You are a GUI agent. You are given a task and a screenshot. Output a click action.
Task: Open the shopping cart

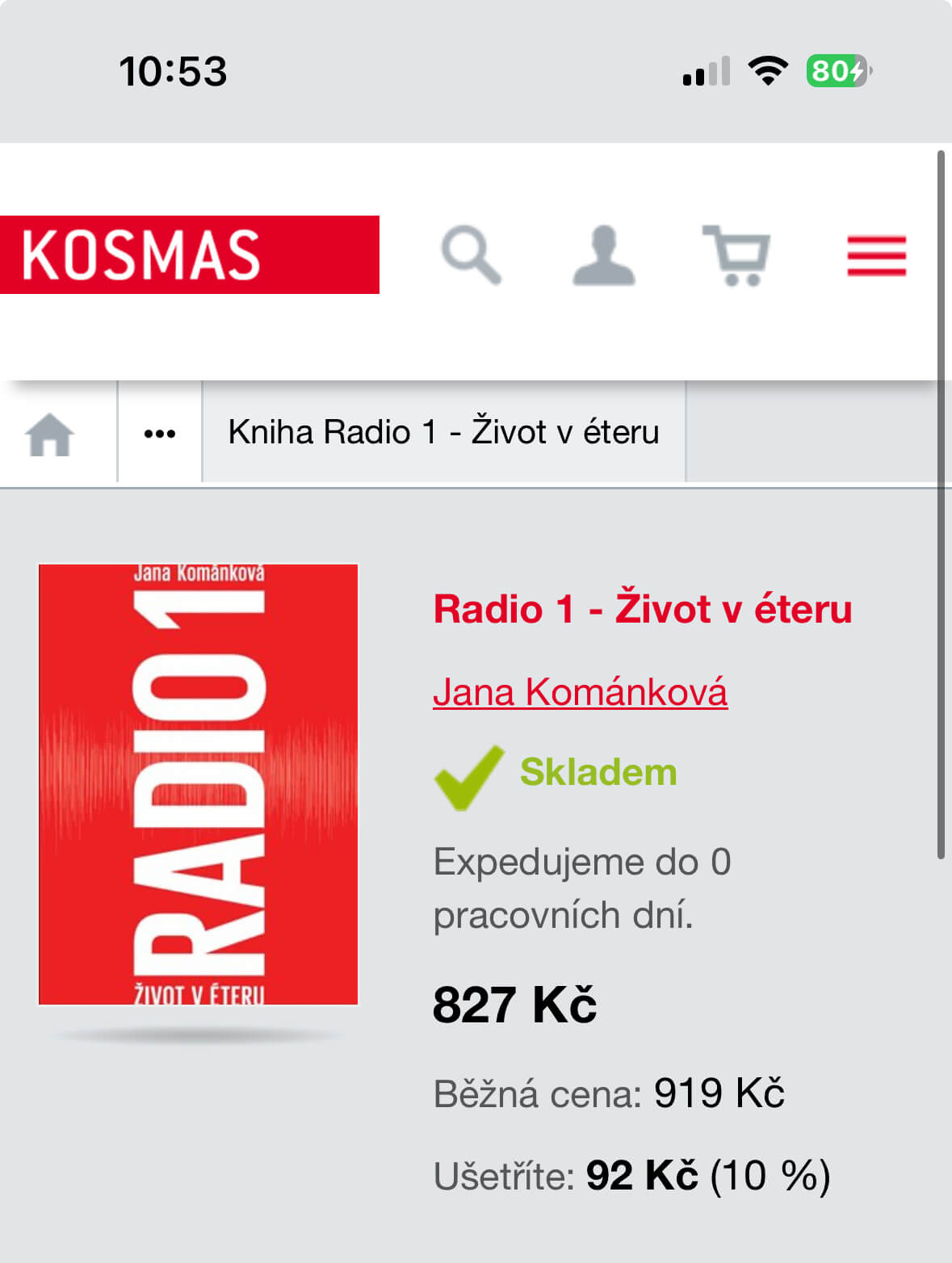click(736, 255)
